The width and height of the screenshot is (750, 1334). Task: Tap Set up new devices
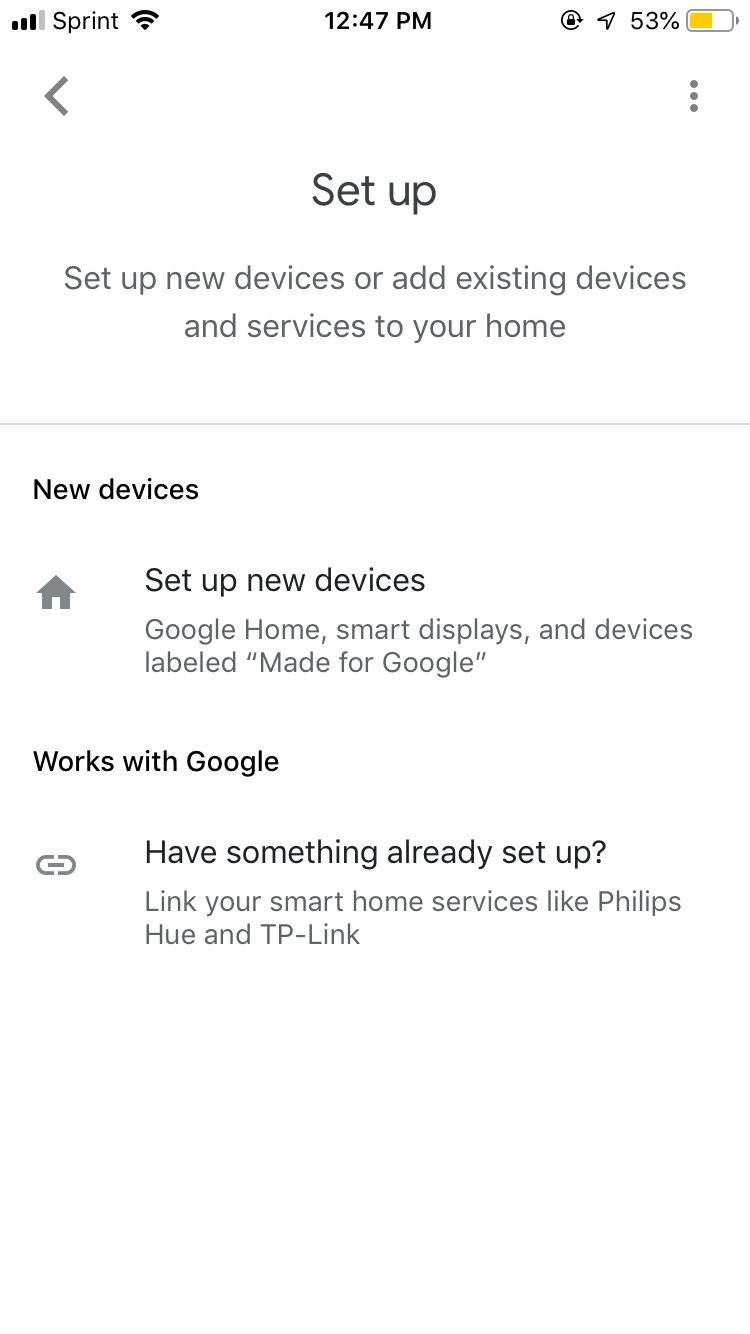pos(284,580)
